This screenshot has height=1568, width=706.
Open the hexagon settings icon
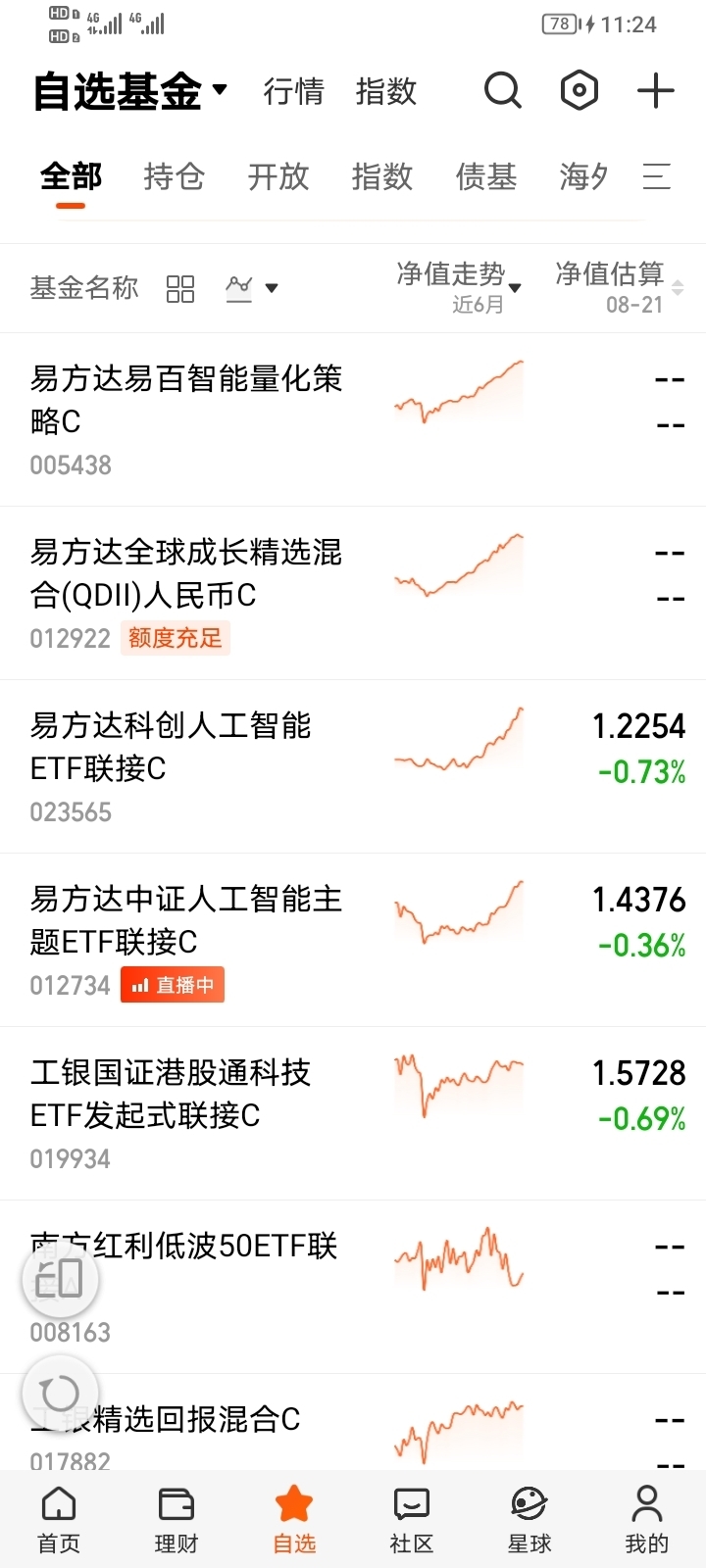pyautogui.click(x=580, y=91)
